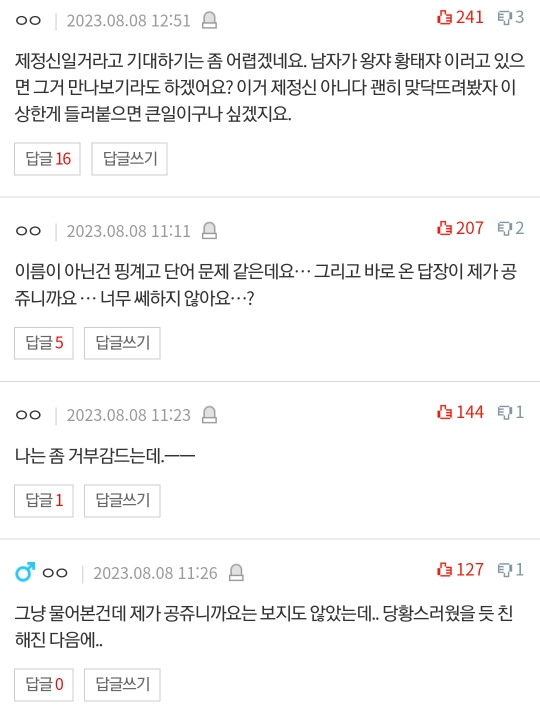Viewport: 540px width, 718px height.
Task: Dislike the 11:11 comment
Action: pyautogui.click(x=511, y=228)
